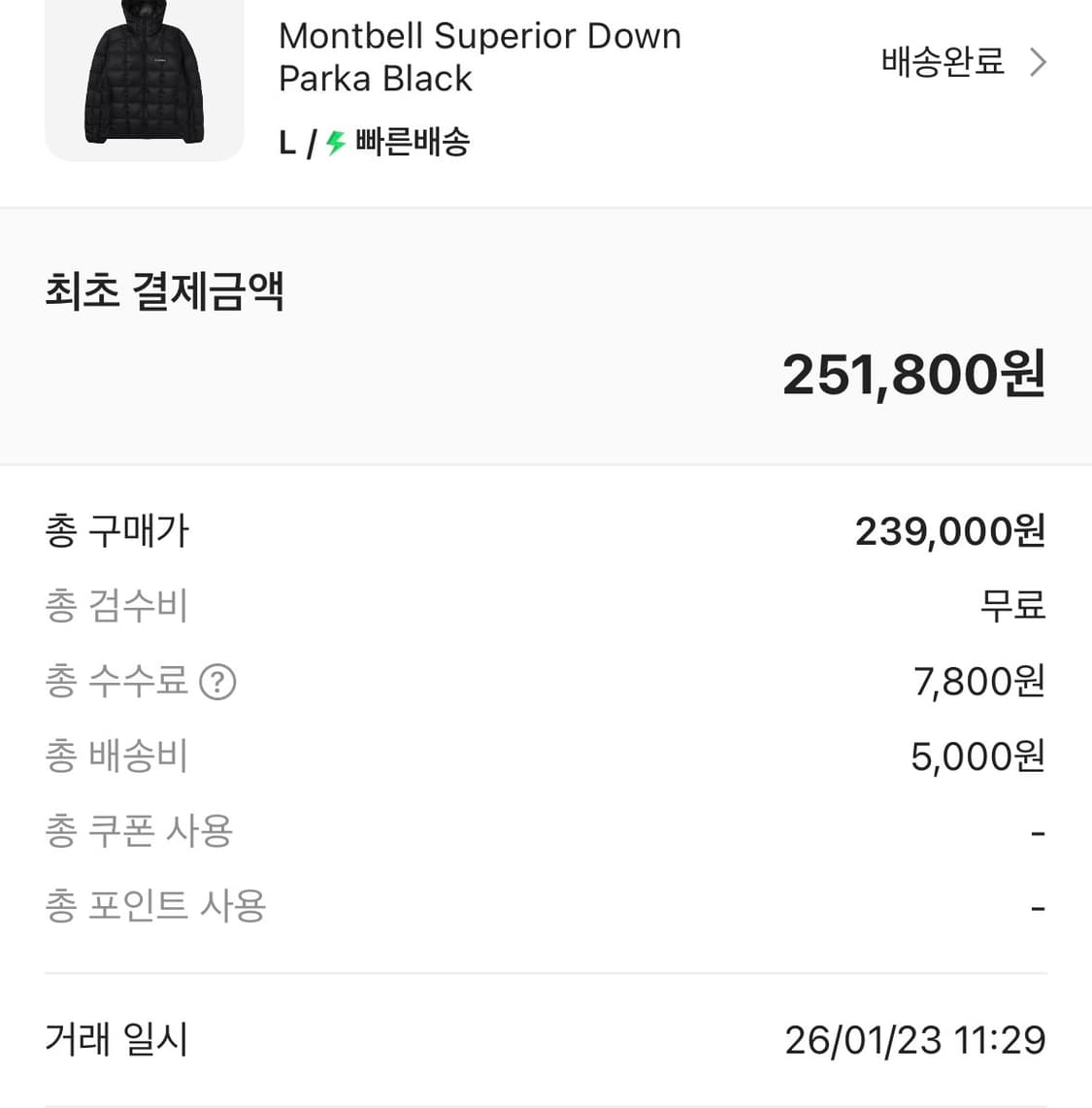
Task: Select the Montbell Superior Down Parka title
Action: click(480, 56)
